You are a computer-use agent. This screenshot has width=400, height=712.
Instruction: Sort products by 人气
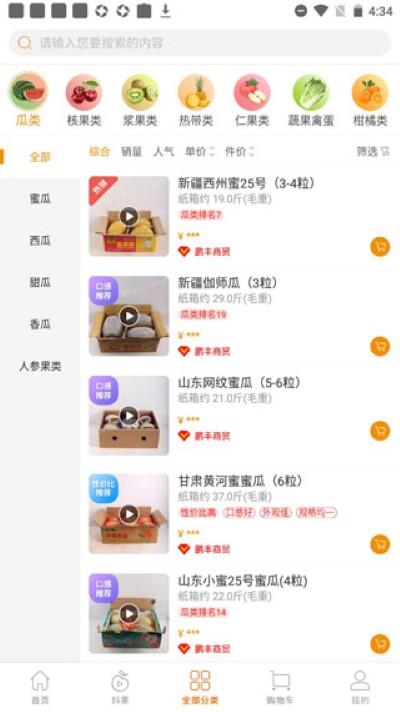click(163, 152)
